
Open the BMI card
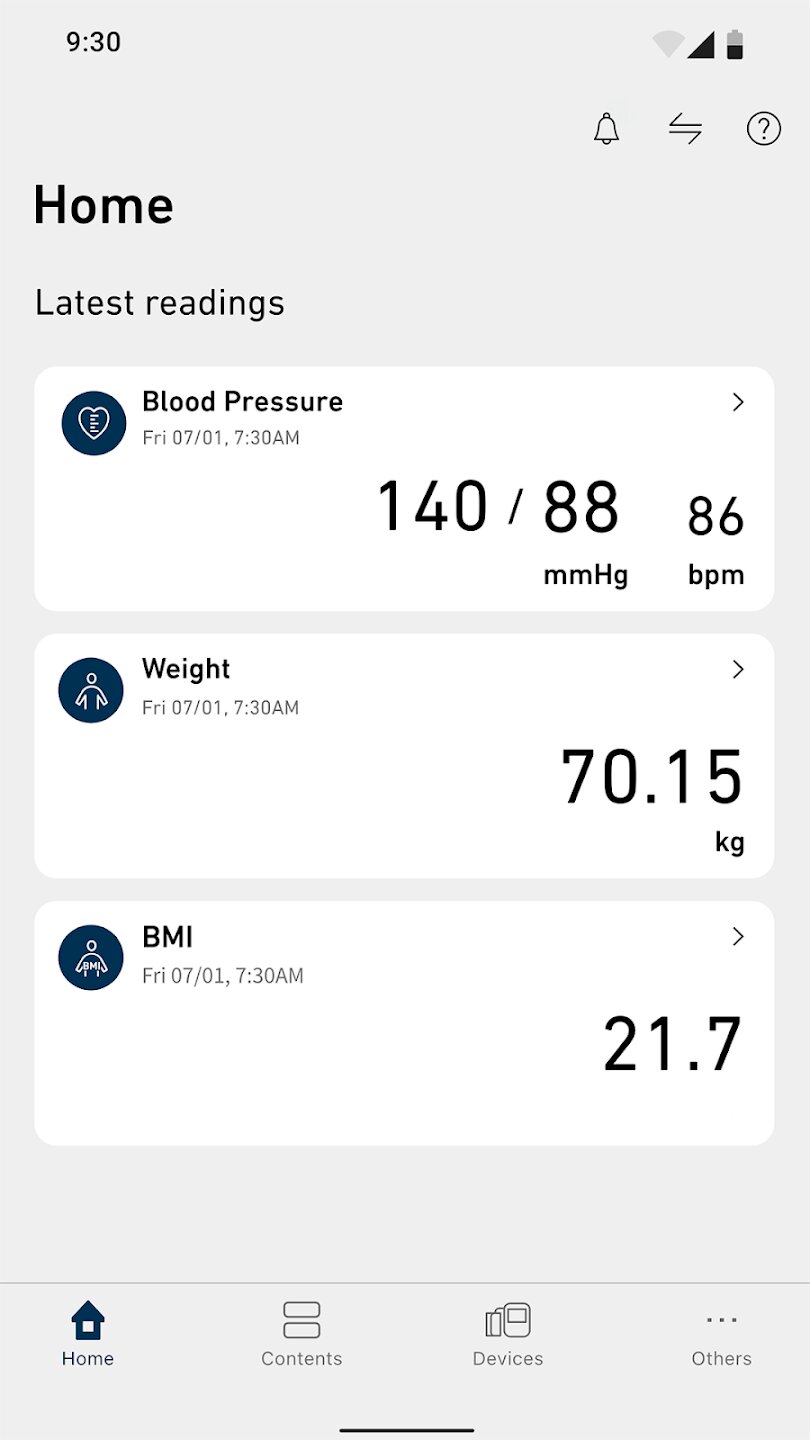[x=404, y=1023]
